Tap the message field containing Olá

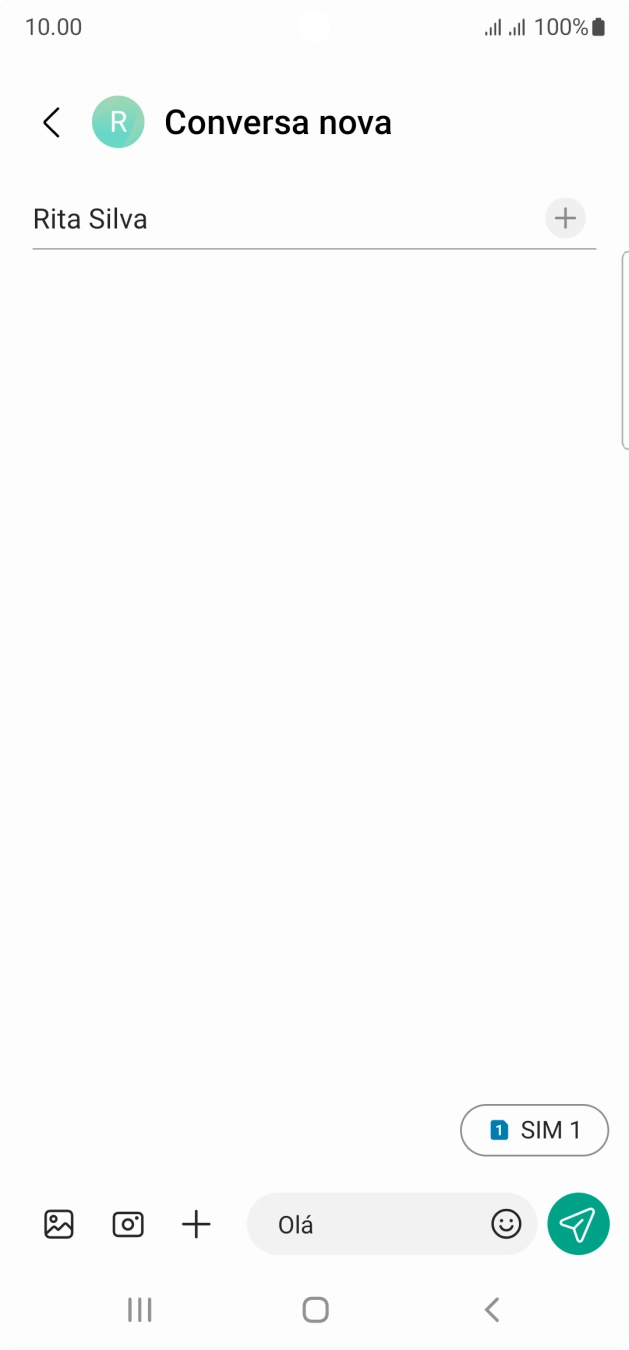tap(370, 1224)
